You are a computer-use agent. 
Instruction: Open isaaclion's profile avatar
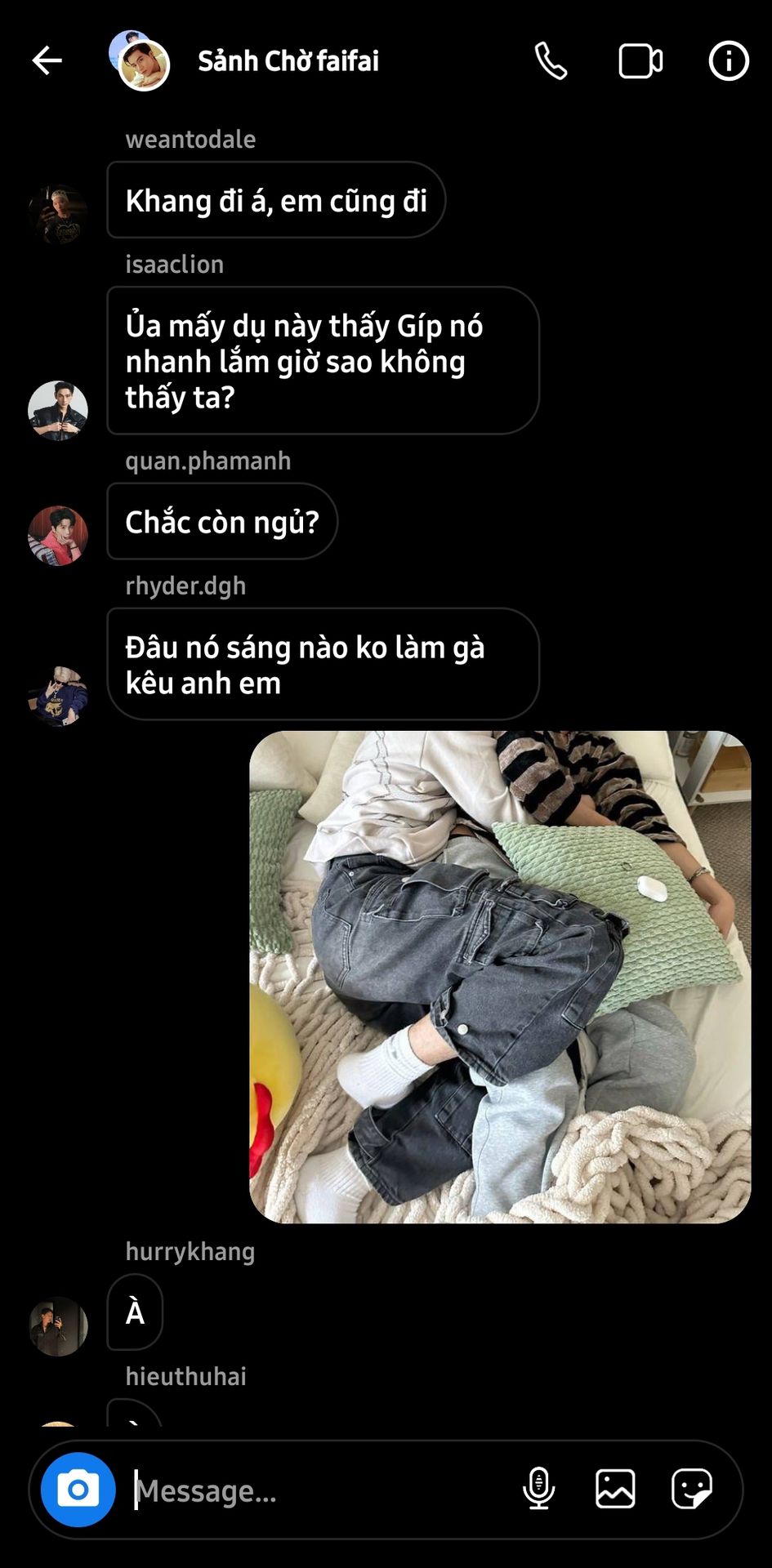pyautogui.click(x=58, y=410)
